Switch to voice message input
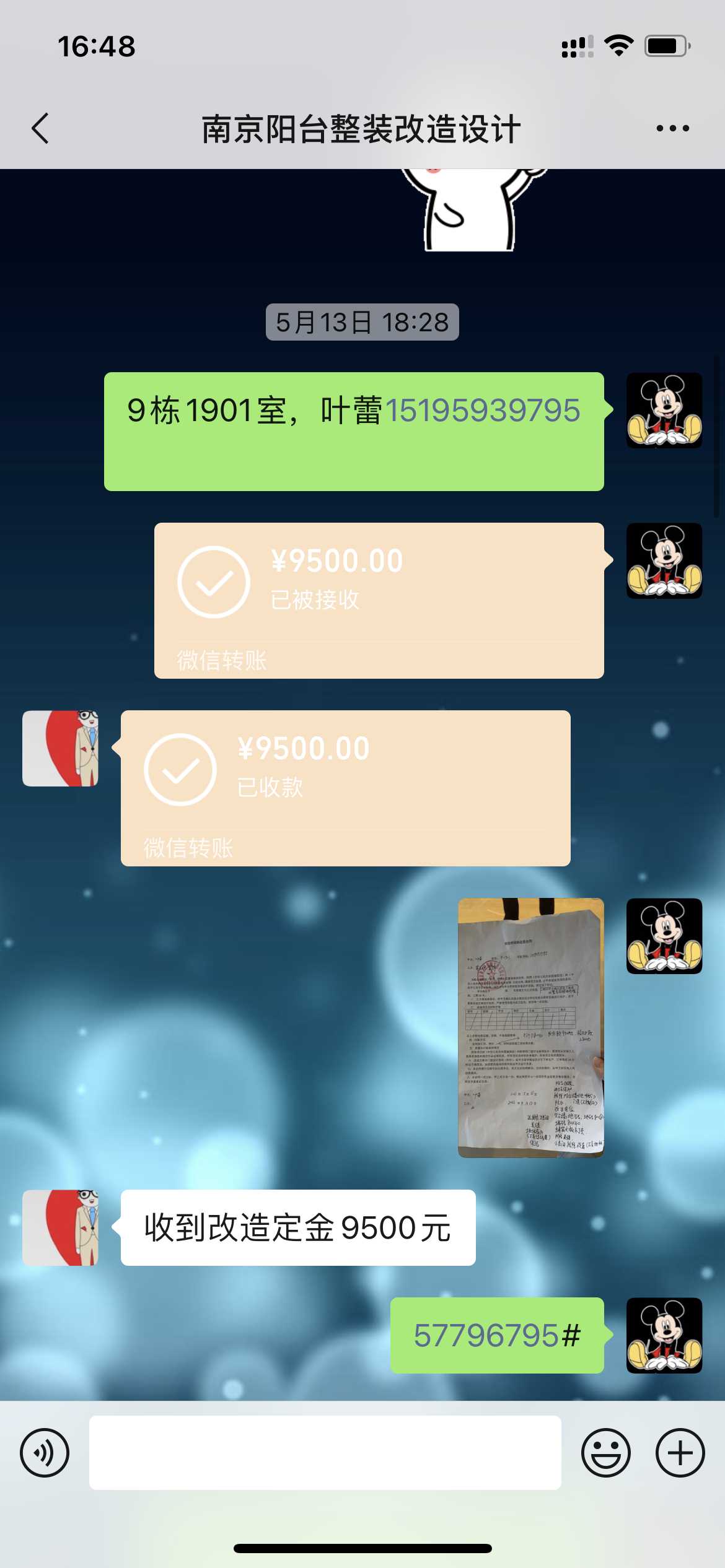 click(45, 1452)
